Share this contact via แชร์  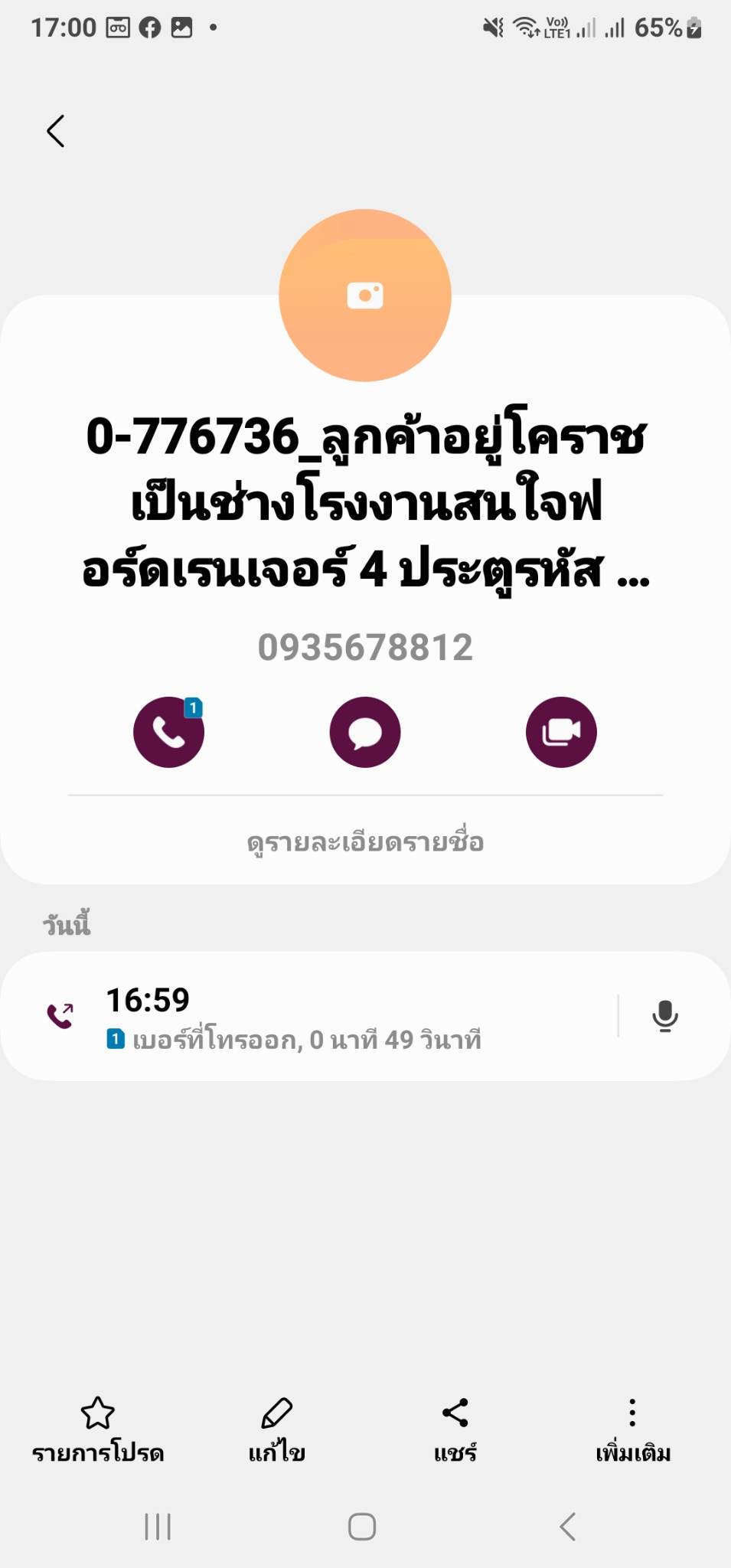tap(455, 1429)
